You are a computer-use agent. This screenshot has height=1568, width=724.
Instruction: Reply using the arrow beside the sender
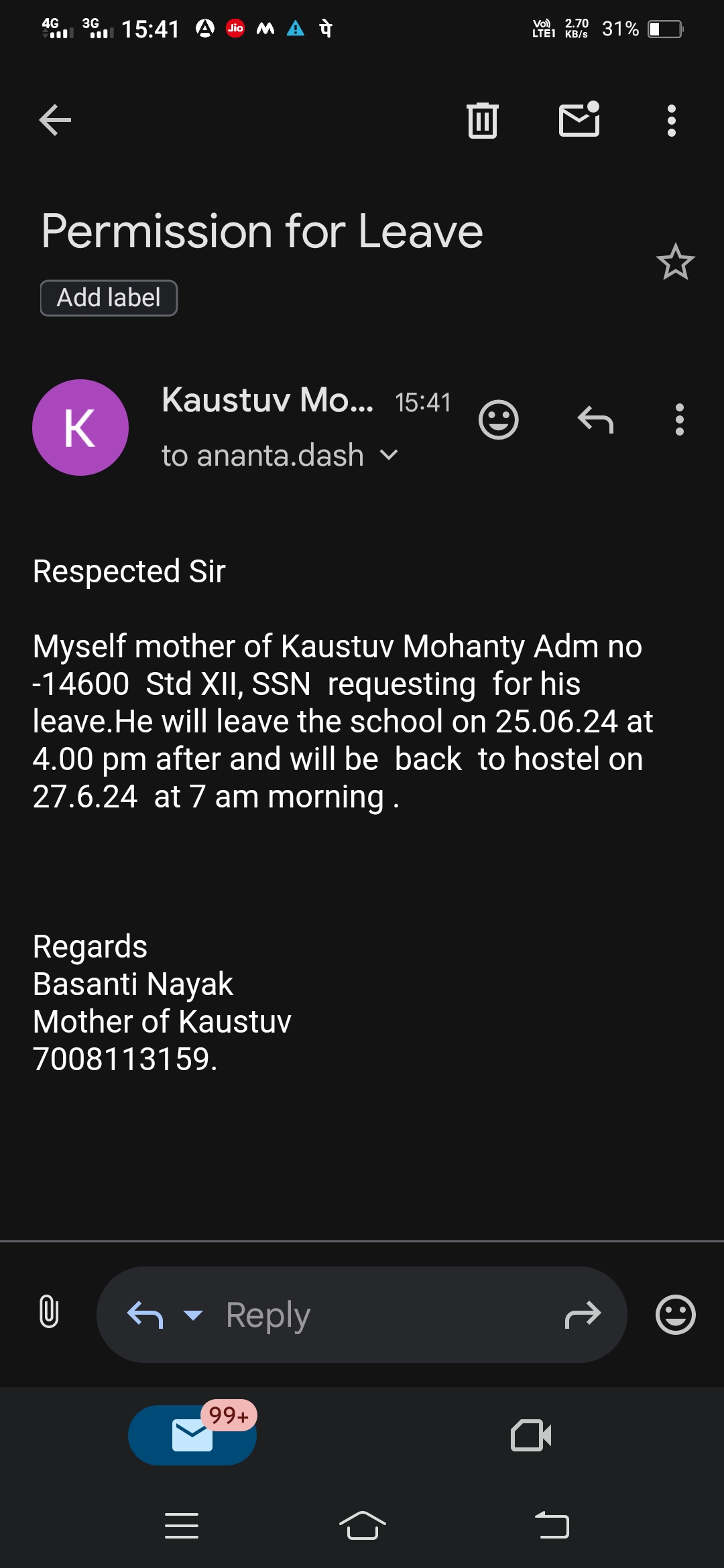coord(595,420)
